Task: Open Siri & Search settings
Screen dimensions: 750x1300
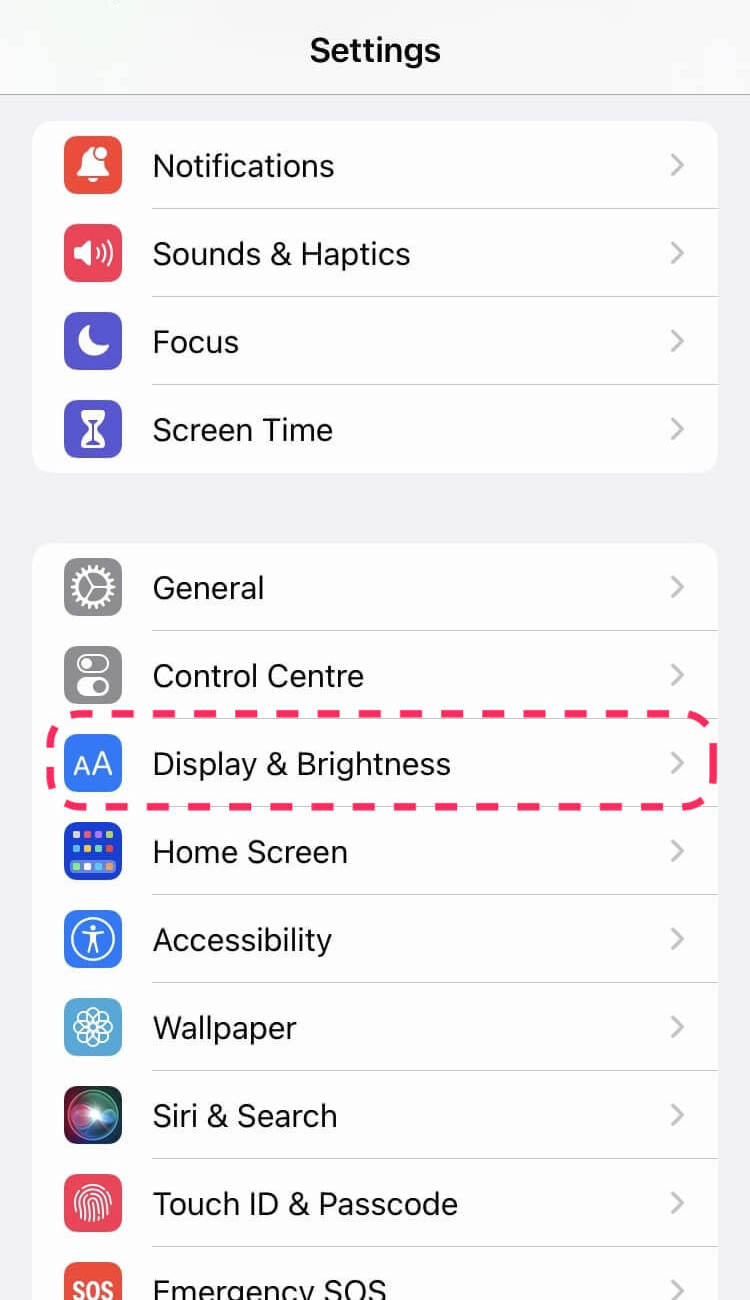Action: coord(375,1116)
